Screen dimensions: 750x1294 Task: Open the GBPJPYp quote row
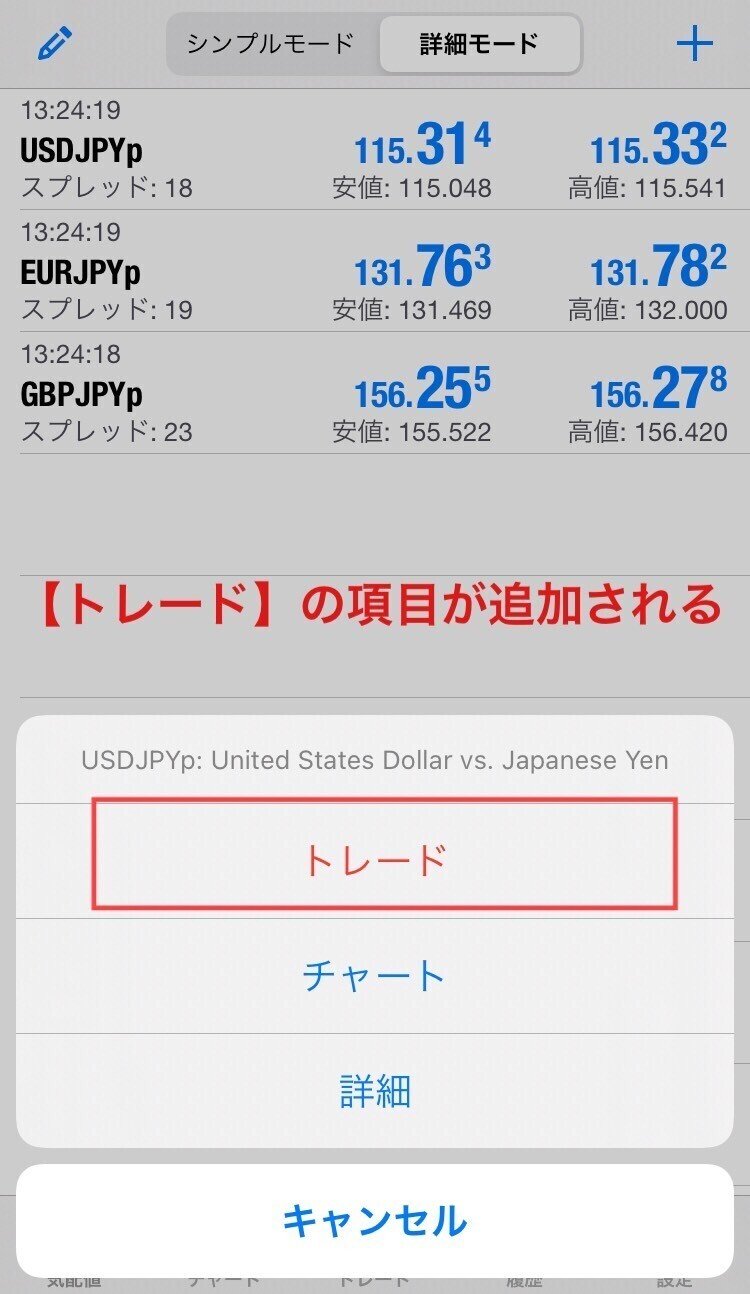[375, 393]
